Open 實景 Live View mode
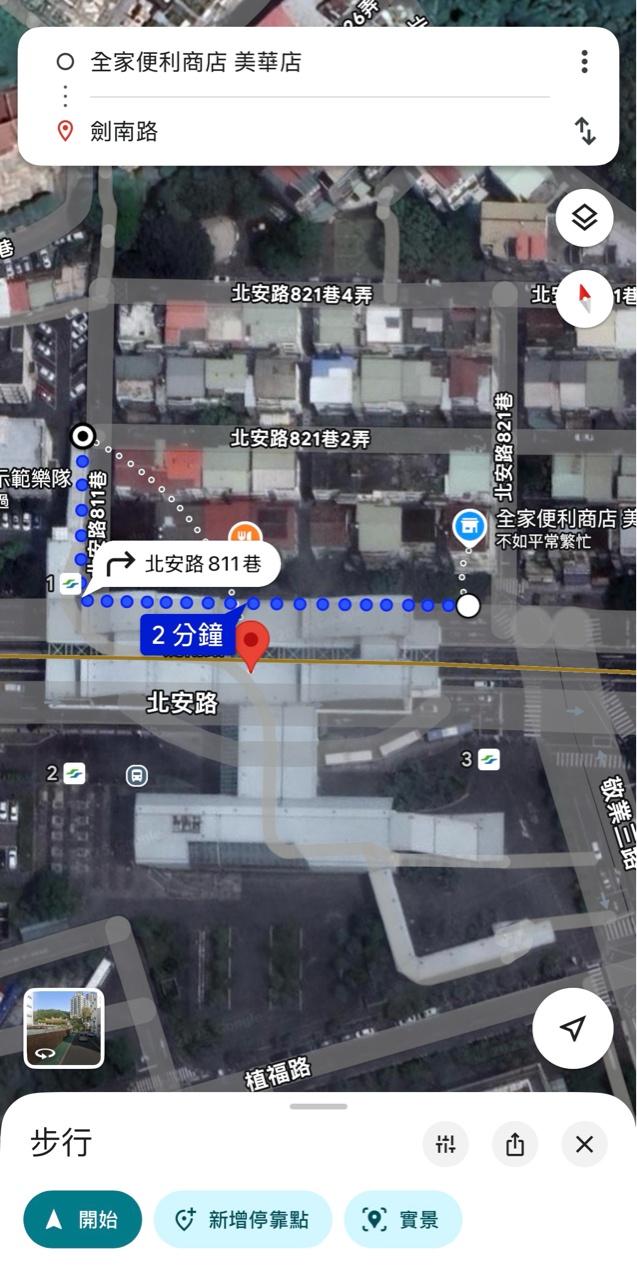 coord(402,1219)
